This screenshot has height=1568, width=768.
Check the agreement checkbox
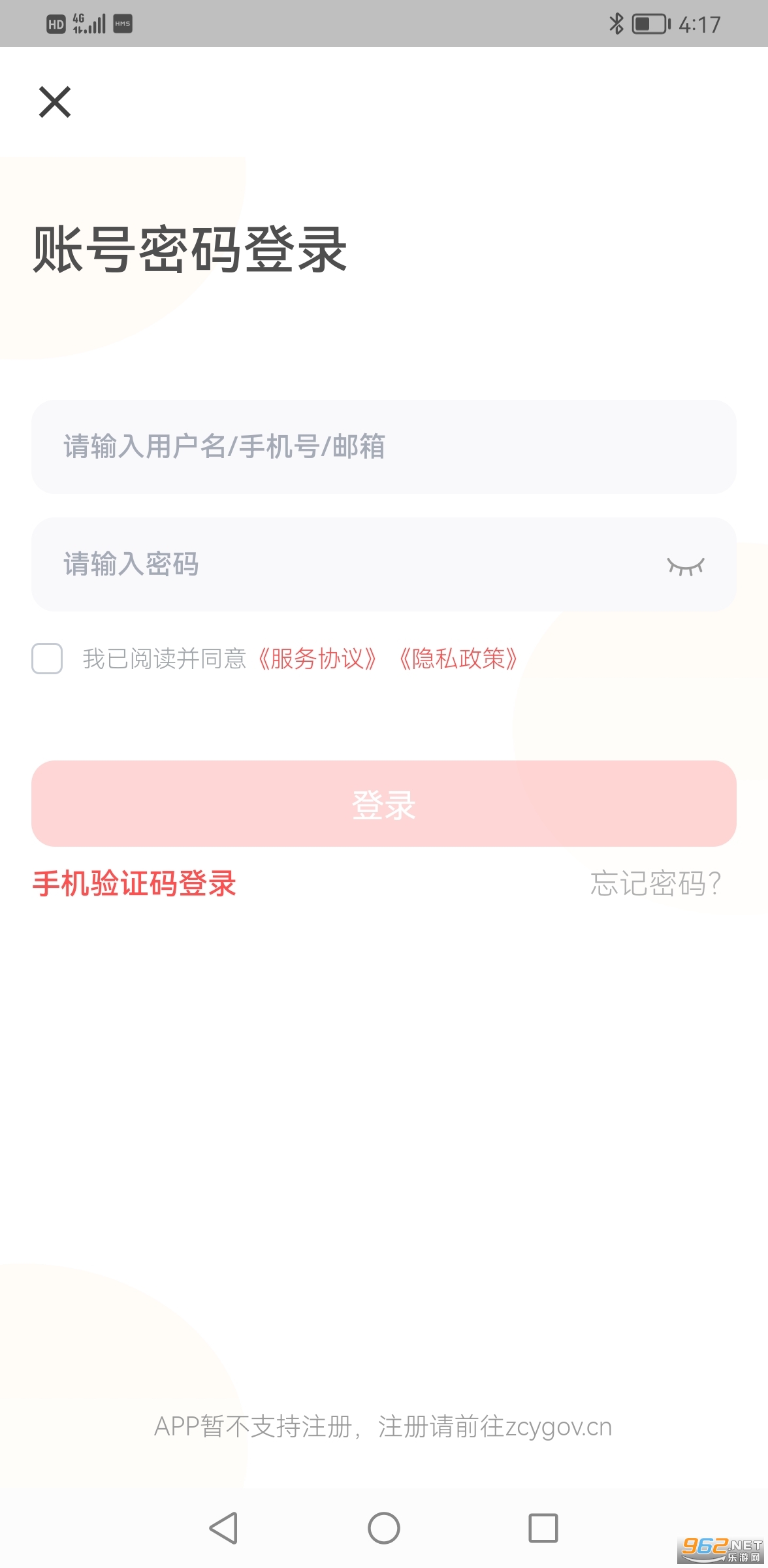(47, 659)
